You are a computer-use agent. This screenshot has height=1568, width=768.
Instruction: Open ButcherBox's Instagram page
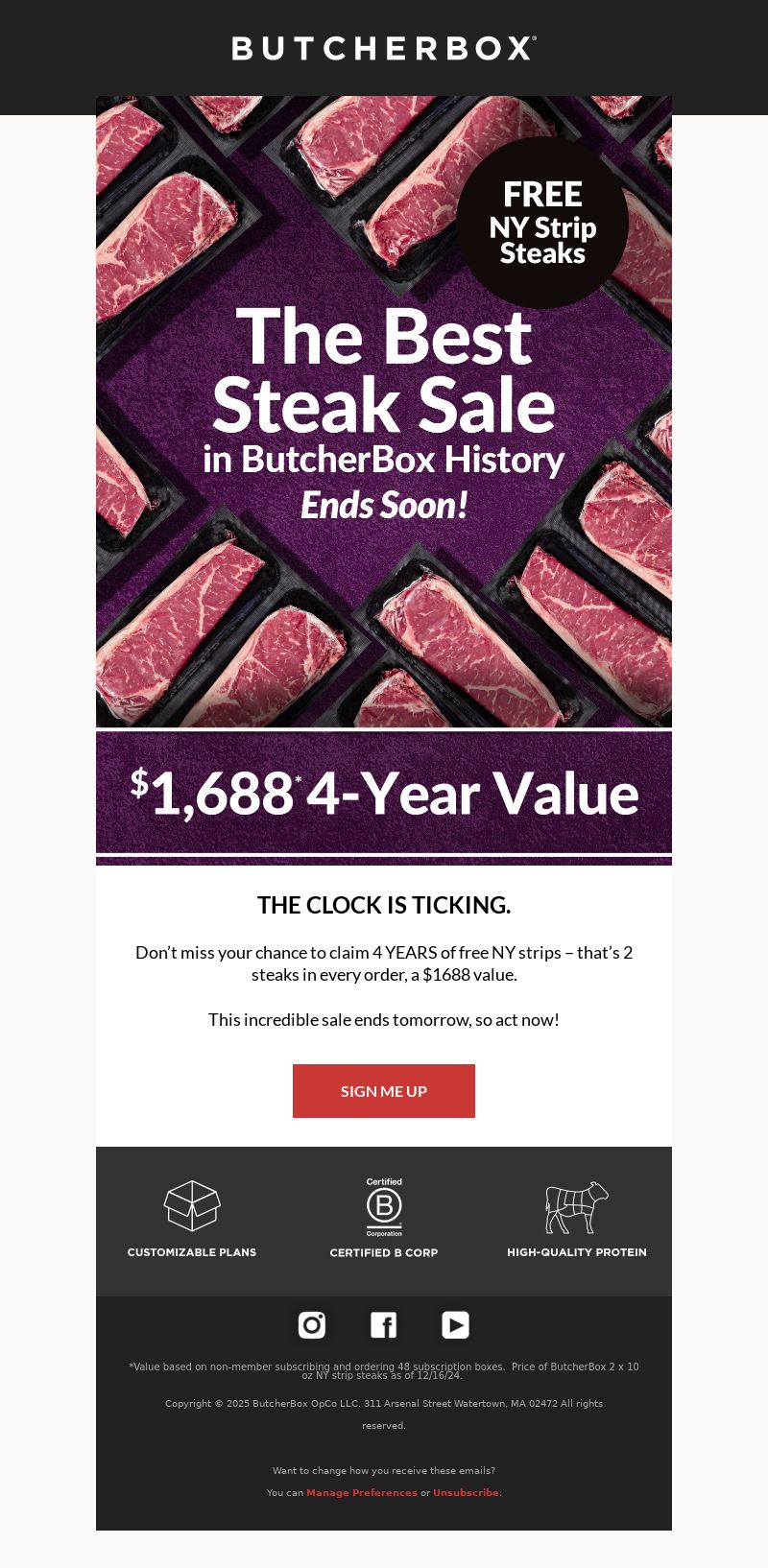[x=312, y=1325]
